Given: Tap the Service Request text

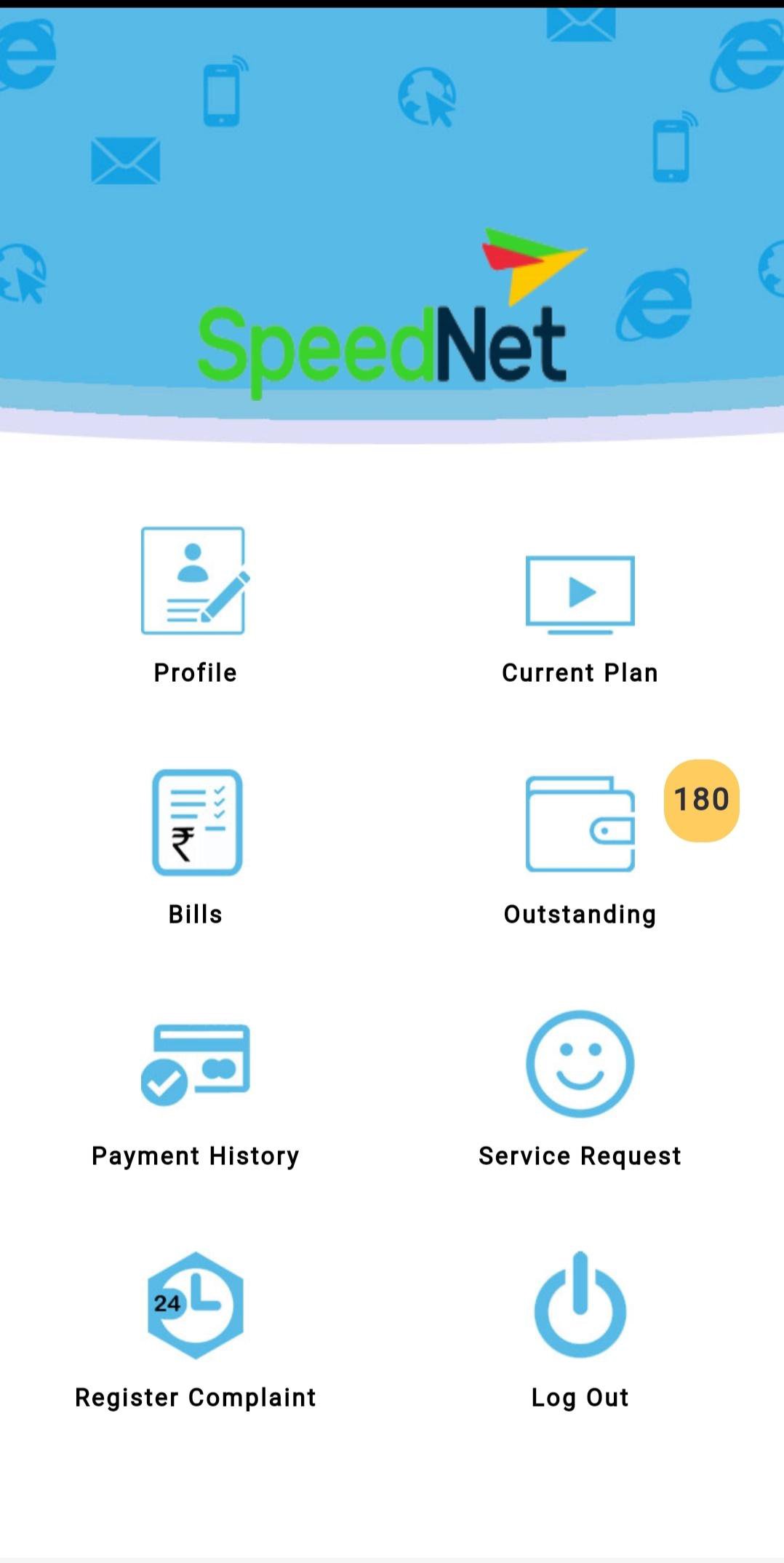Looking at the screenshot, I should 580,1155.
